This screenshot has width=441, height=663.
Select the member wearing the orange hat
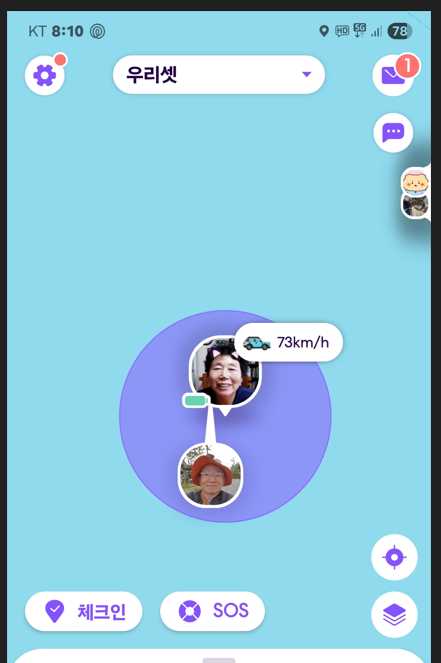(x=211, y=475)
